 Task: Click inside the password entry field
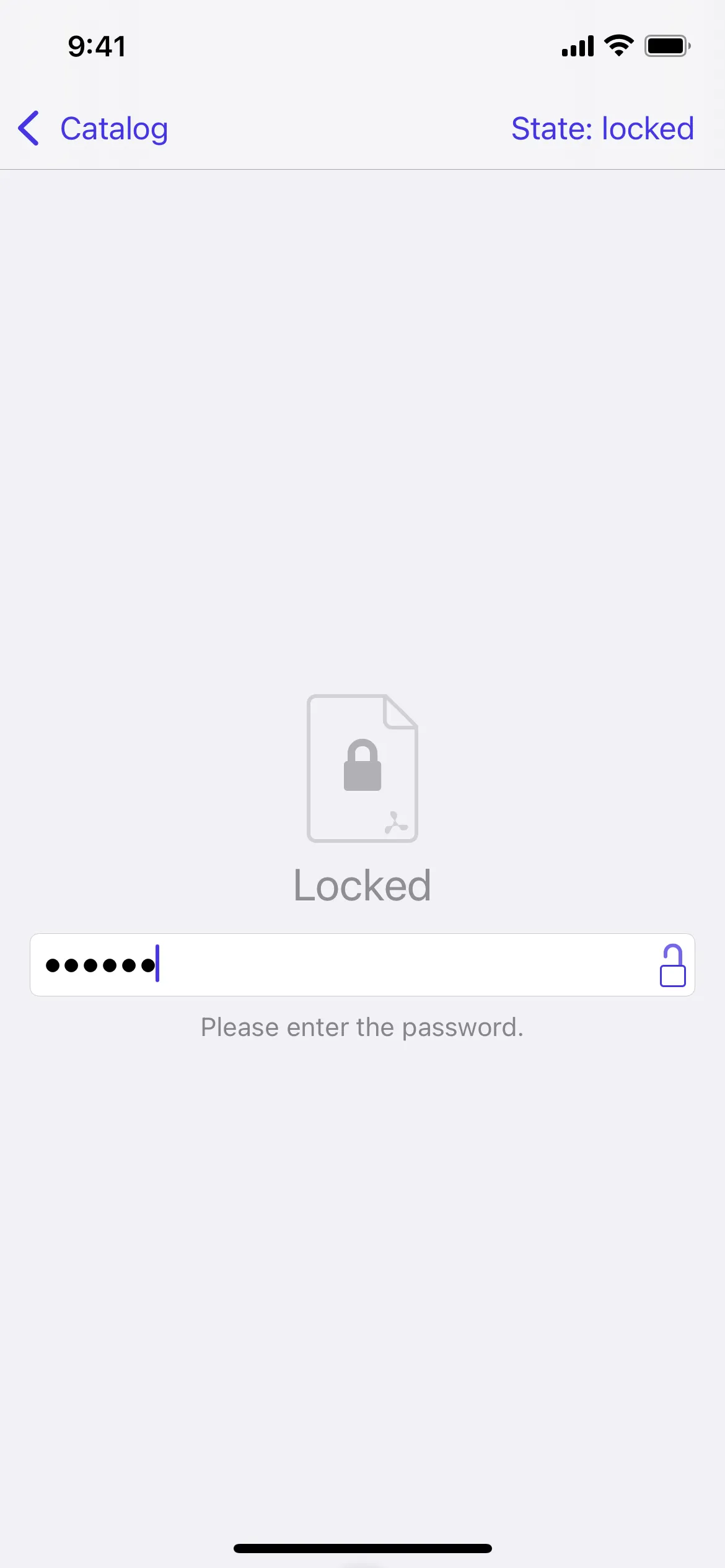310,965
